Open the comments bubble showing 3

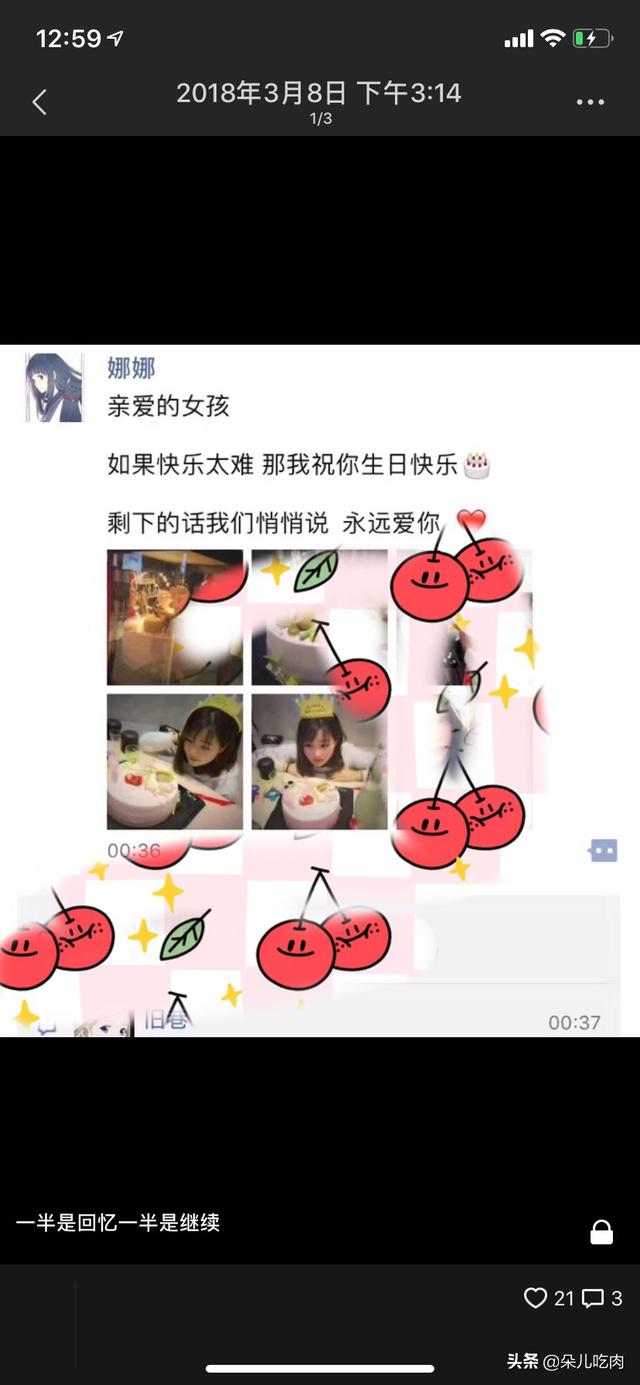pos(593,1298)
